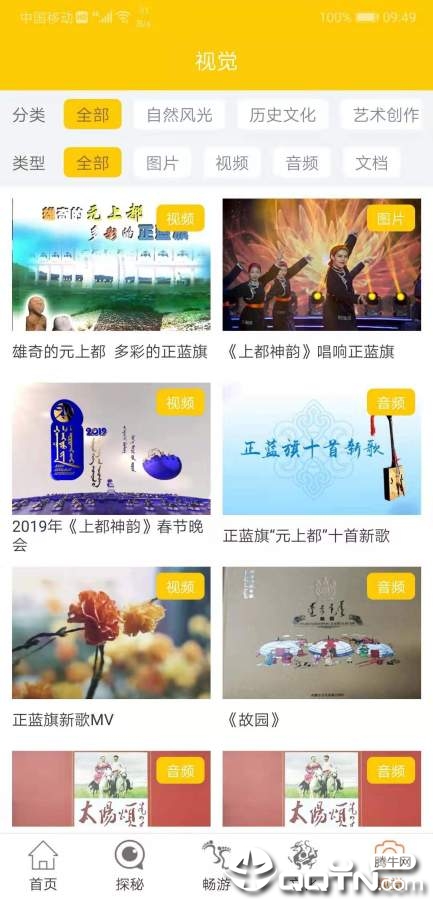Switch to the 探秘 tab
433x900 pixels.
130,866
